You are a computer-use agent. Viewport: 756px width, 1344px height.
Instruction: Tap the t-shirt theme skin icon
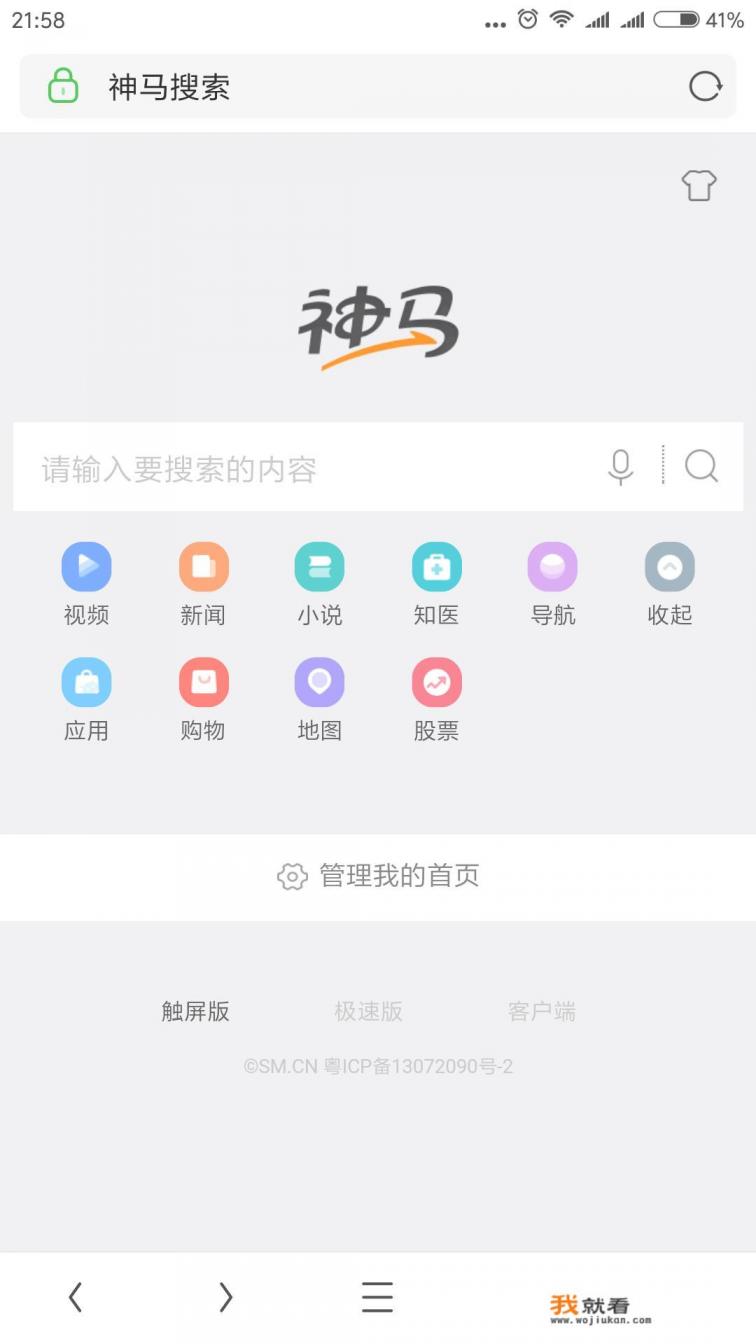[697, 186]
